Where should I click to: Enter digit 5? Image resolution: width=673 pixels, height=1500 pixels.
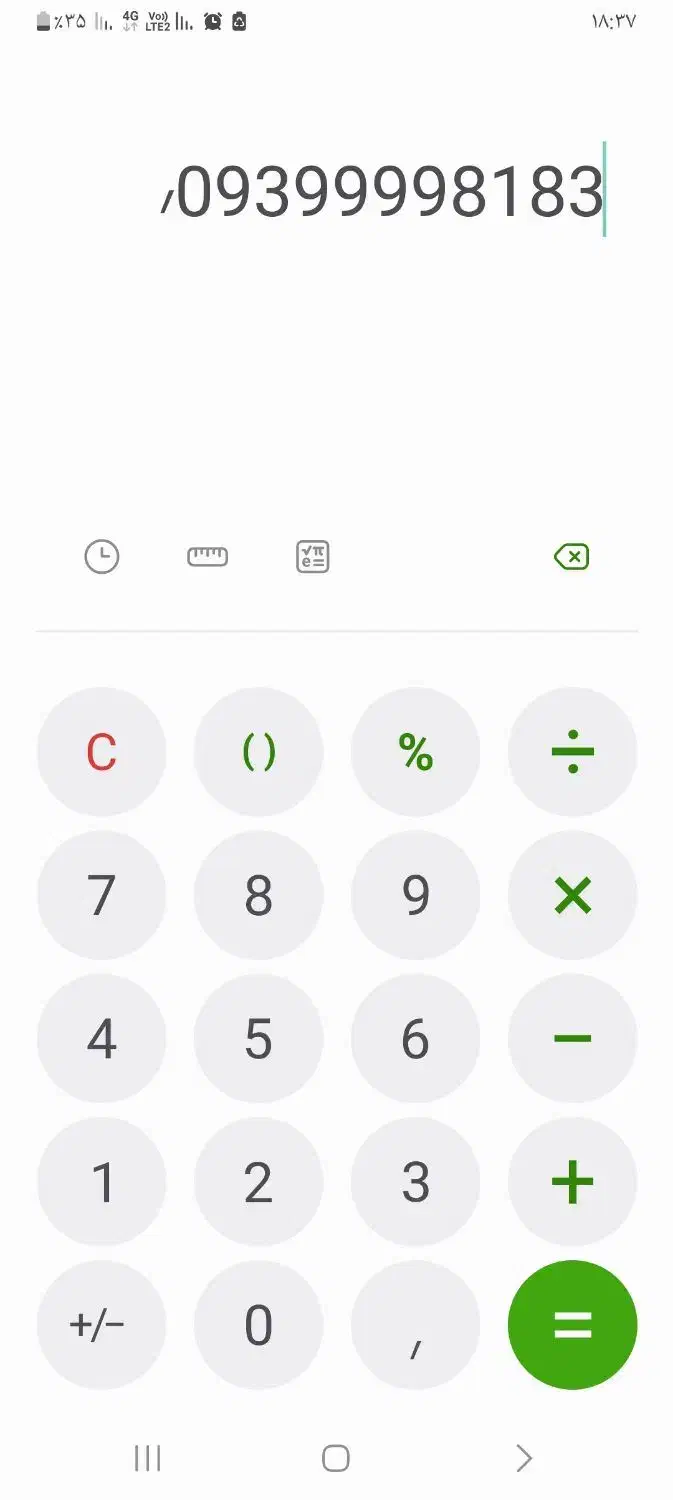tap(258, 1038)
